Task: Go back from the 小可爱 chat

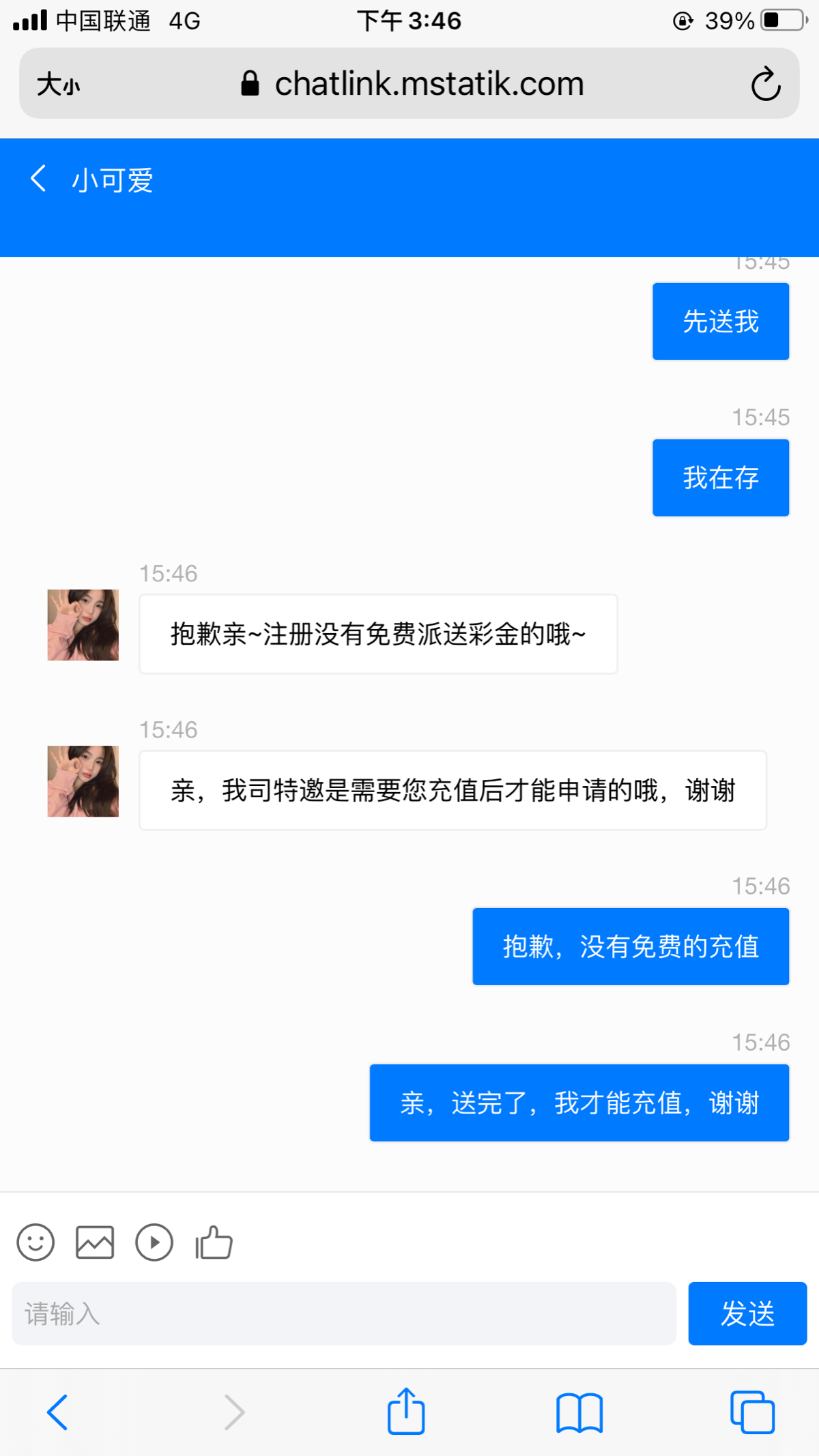Action: (39, 179)
